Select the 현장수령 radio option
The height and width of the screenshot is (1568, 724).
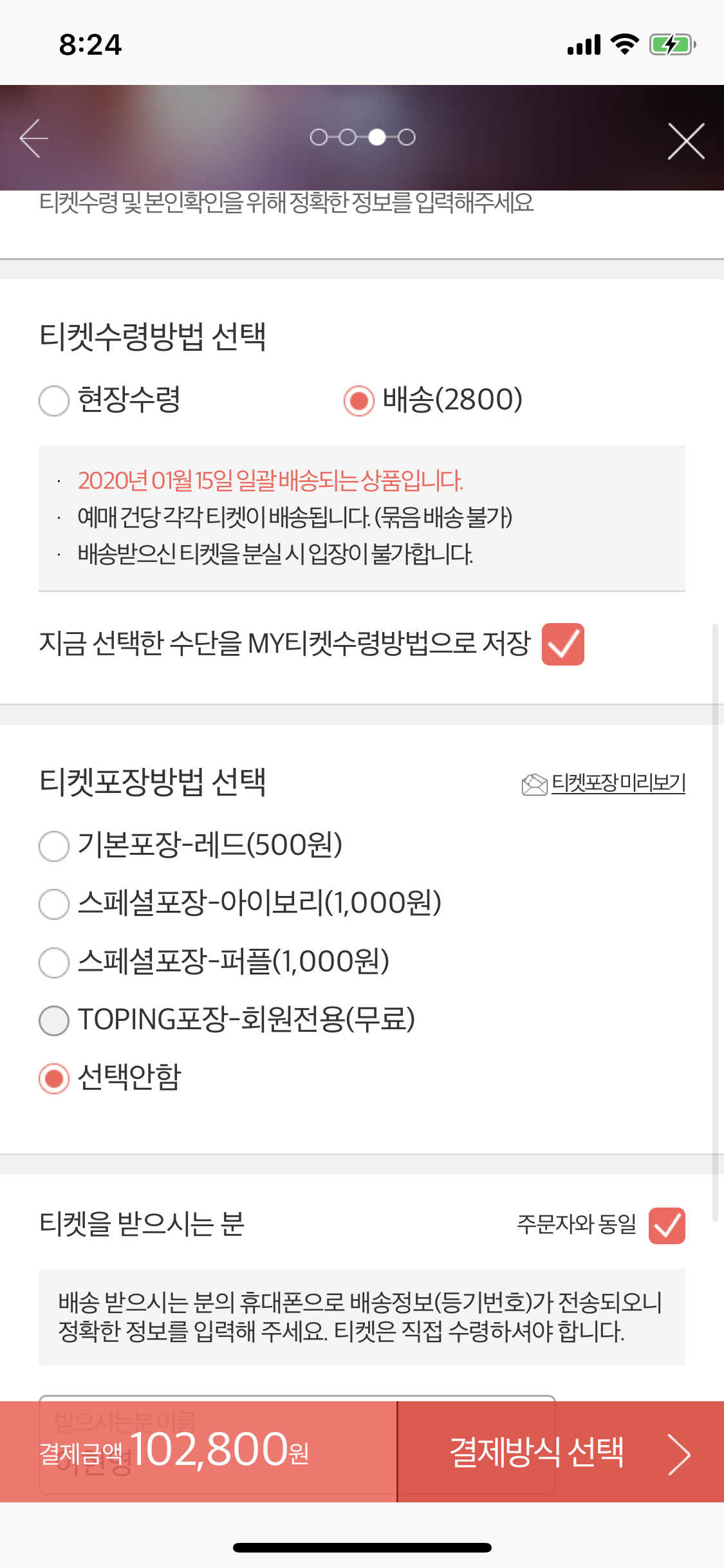pos(54,400)
